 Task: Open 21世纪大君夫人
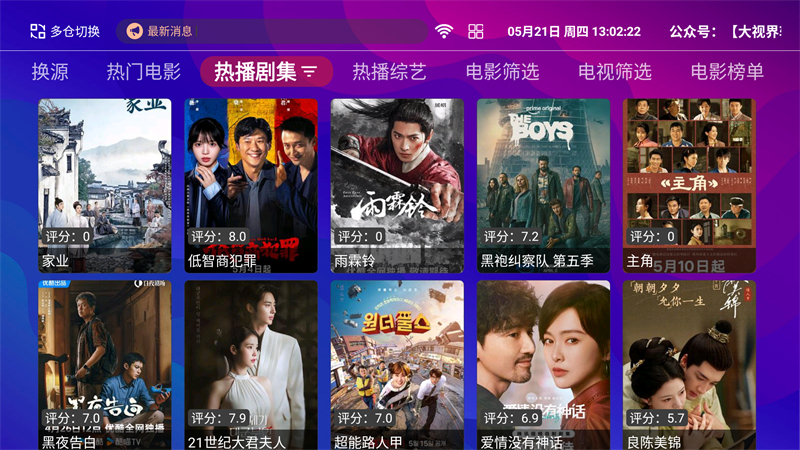[x=251, y=365]
